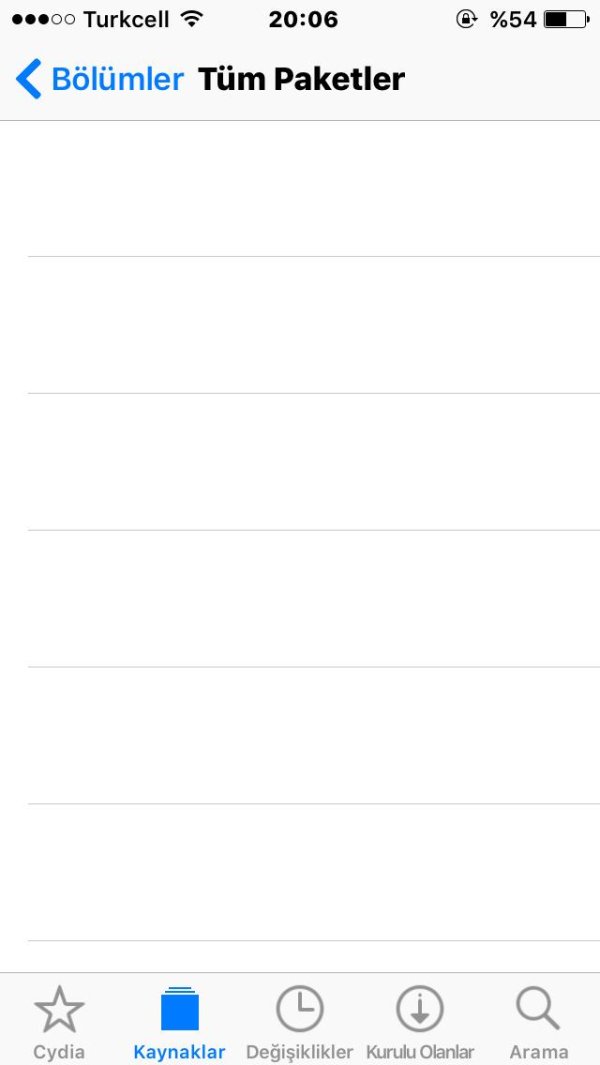Open the Değişiklikler tab

pos(299,1020)
